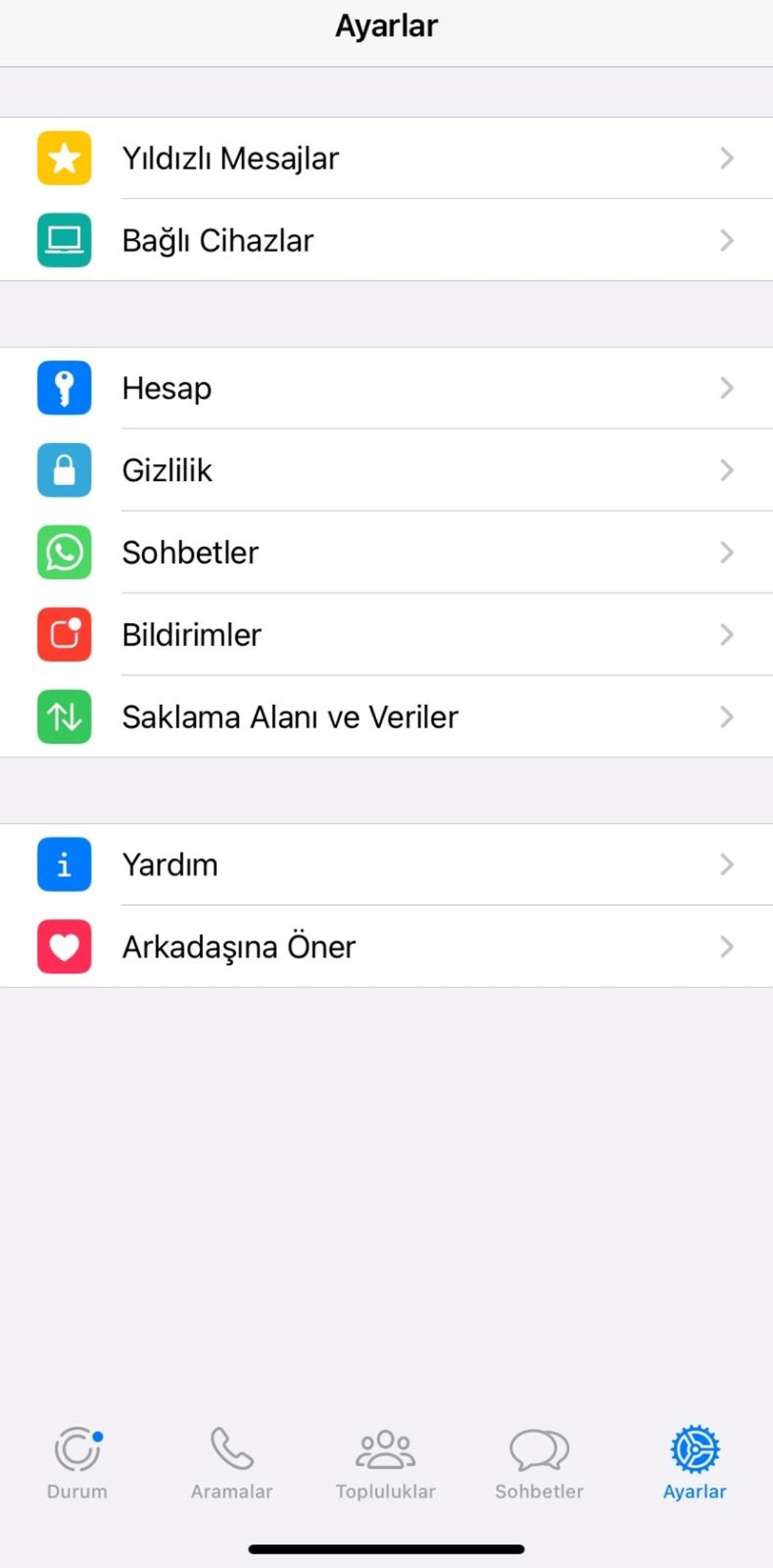
Task: Go to Hesap settings
Action: [x=386, y=388]
